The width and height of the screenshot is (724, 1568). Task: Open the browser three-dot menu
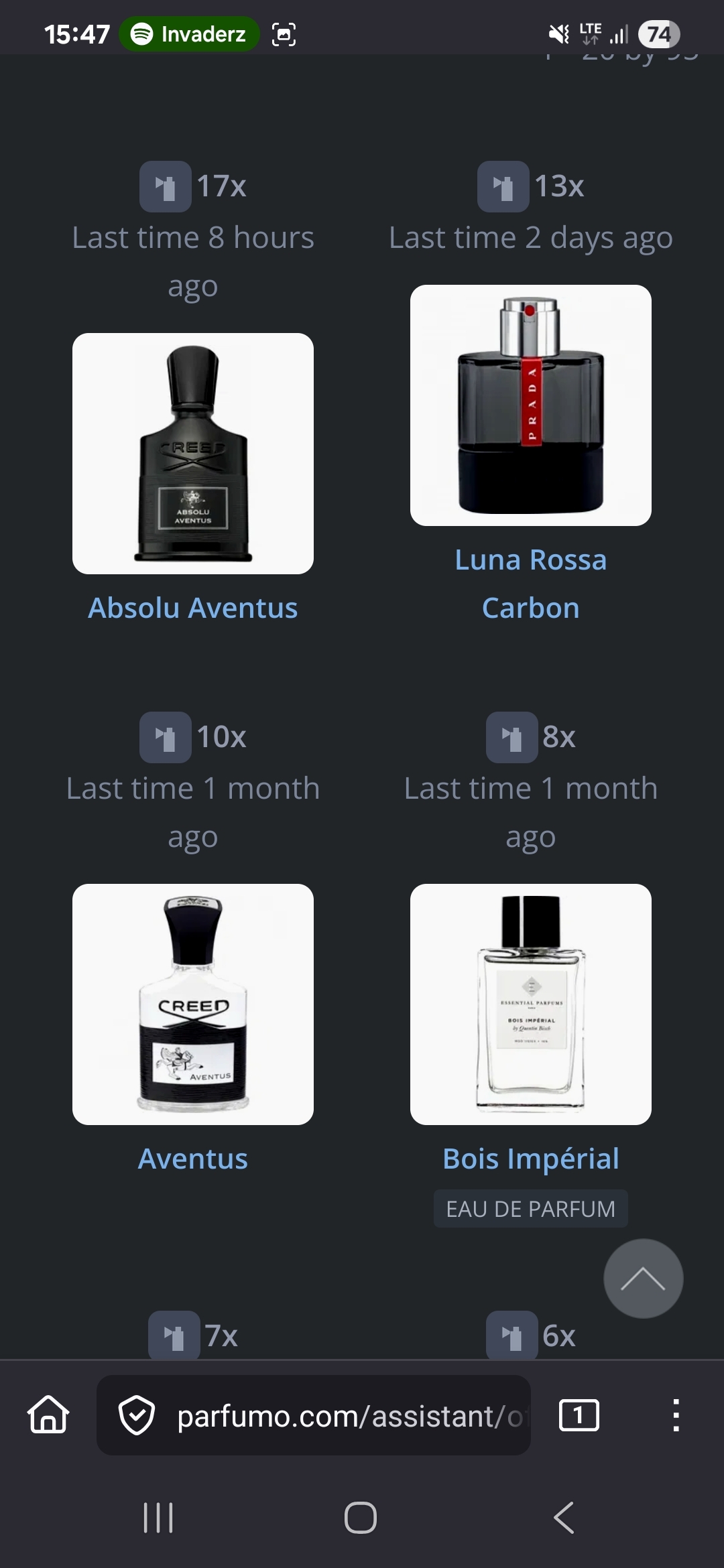[x=676, y=1415]
